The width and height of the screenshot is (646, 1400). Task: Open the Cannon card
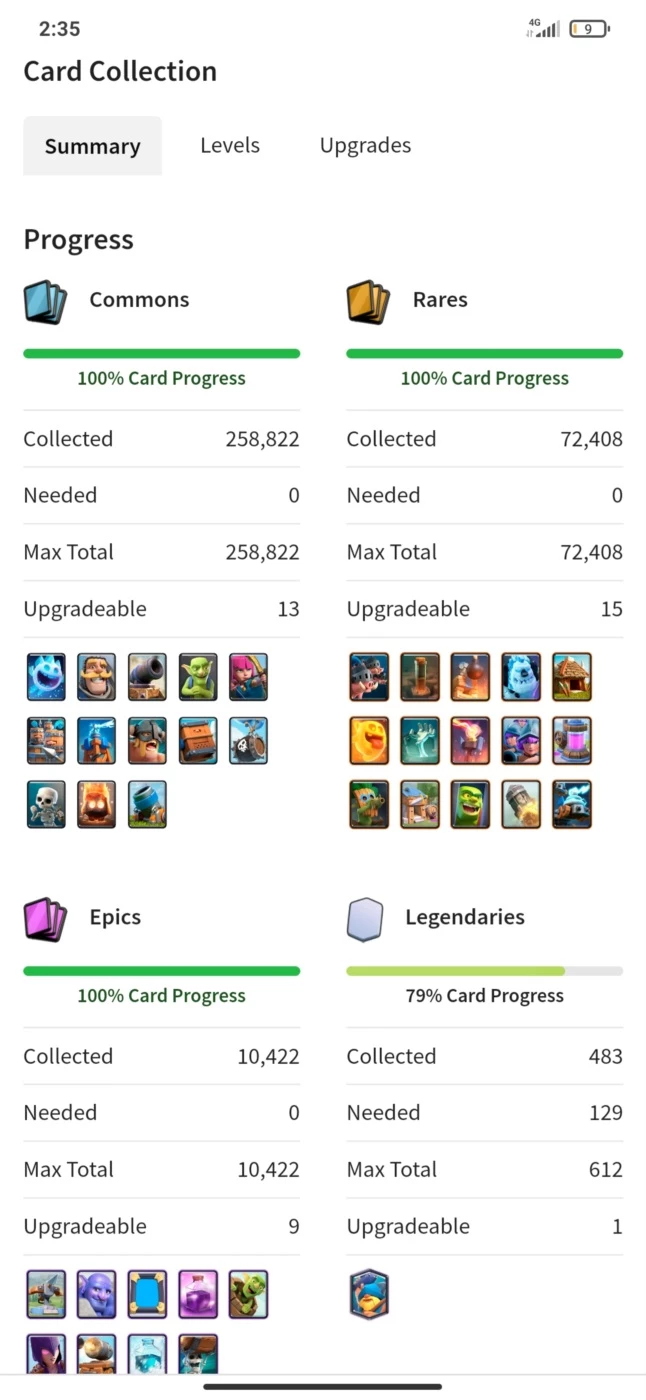tap(147, 677)
